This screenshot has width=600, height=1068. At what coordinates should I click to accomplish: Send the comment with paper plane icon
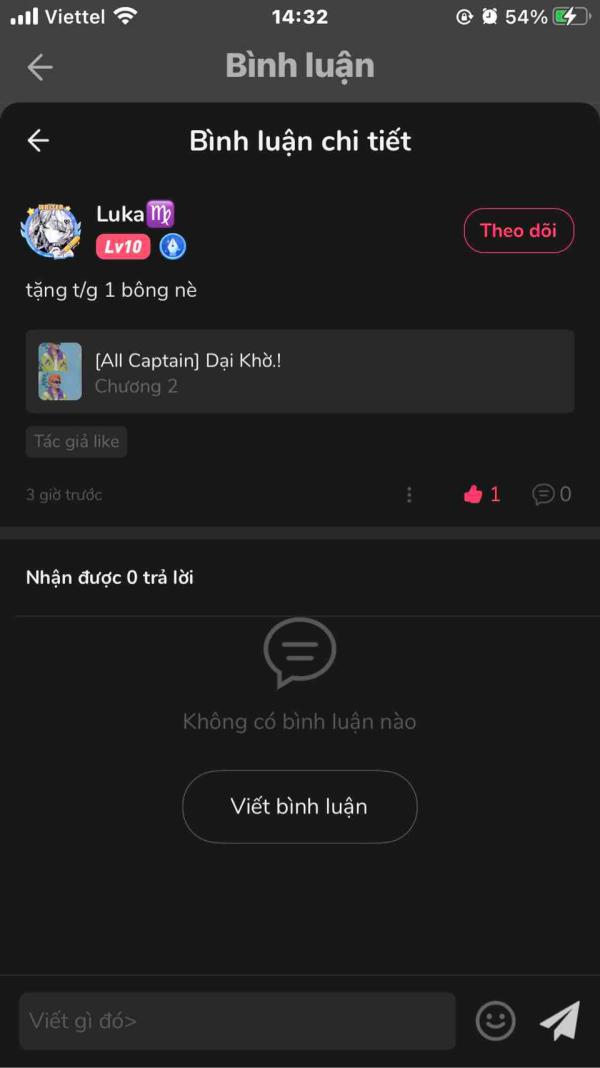tap(560, 1021)
